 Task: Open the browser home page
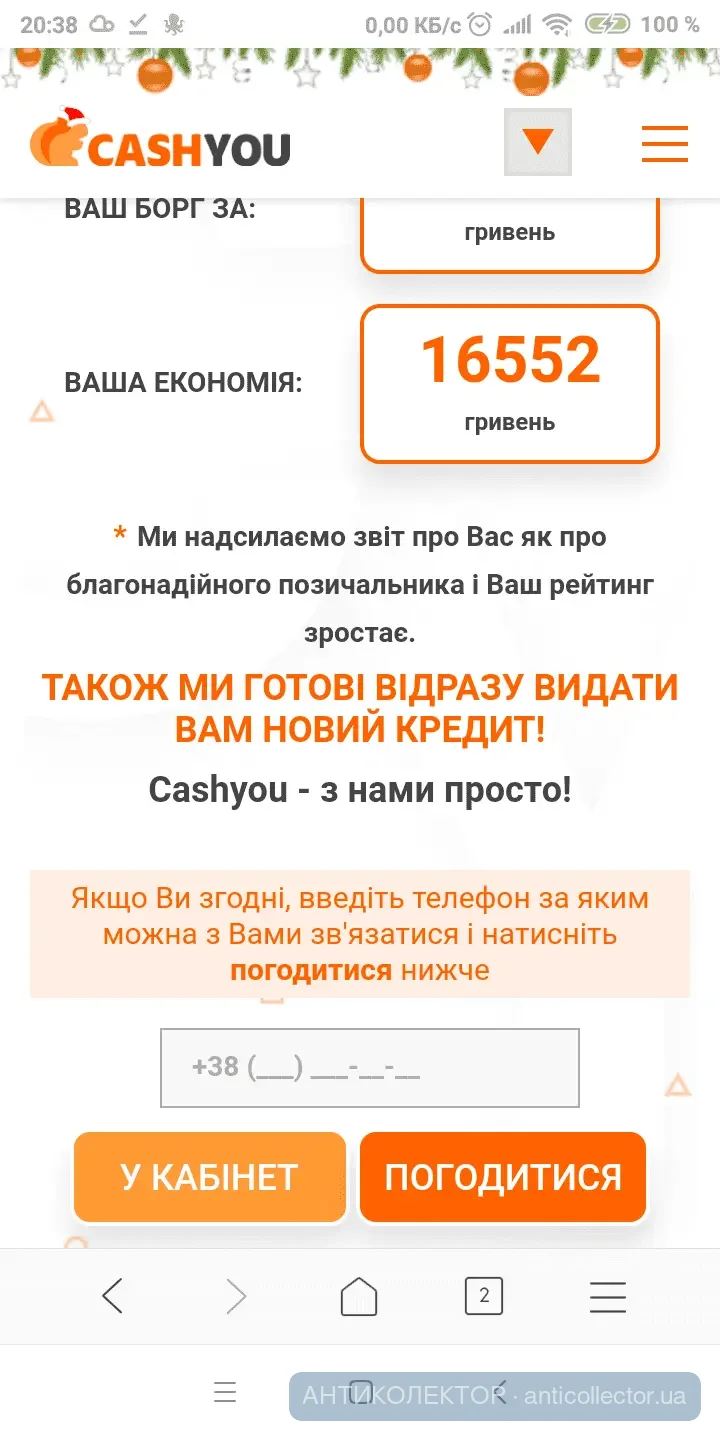tap(359, 1296)
